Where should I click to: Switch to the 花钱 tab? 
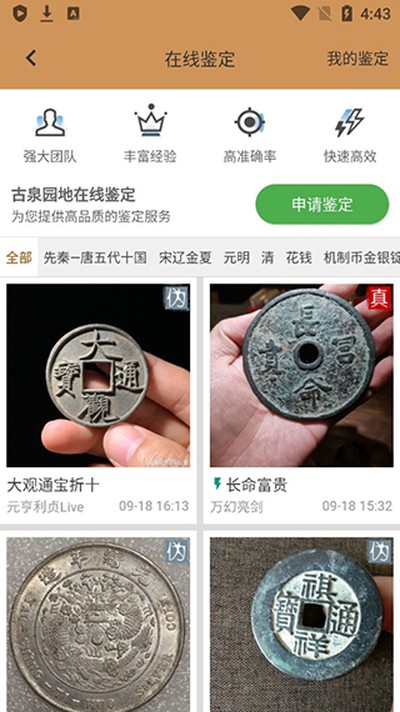(299, 258)
